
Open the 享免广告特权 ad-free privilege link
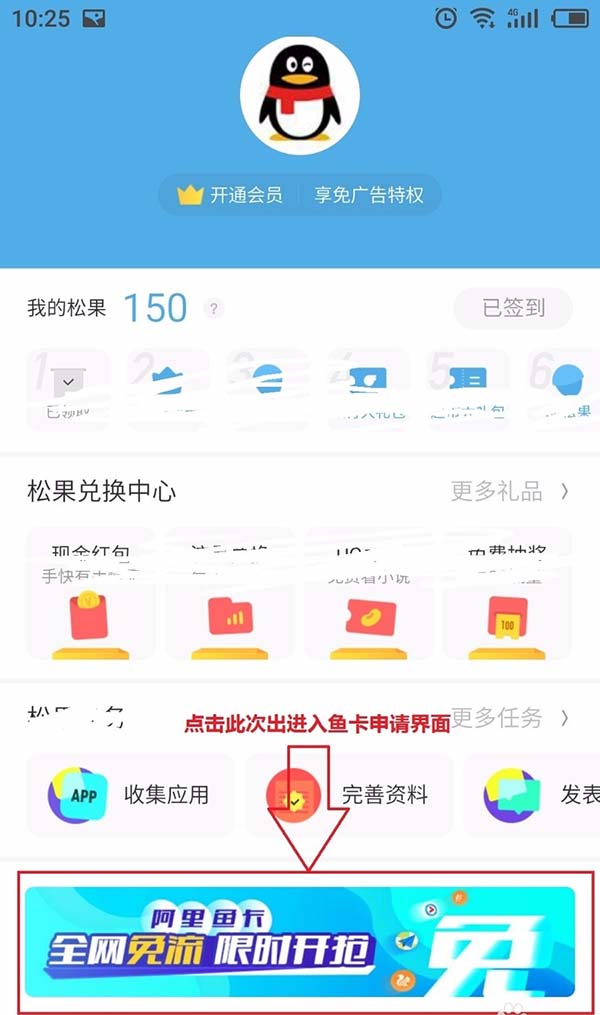pos(369,195)
